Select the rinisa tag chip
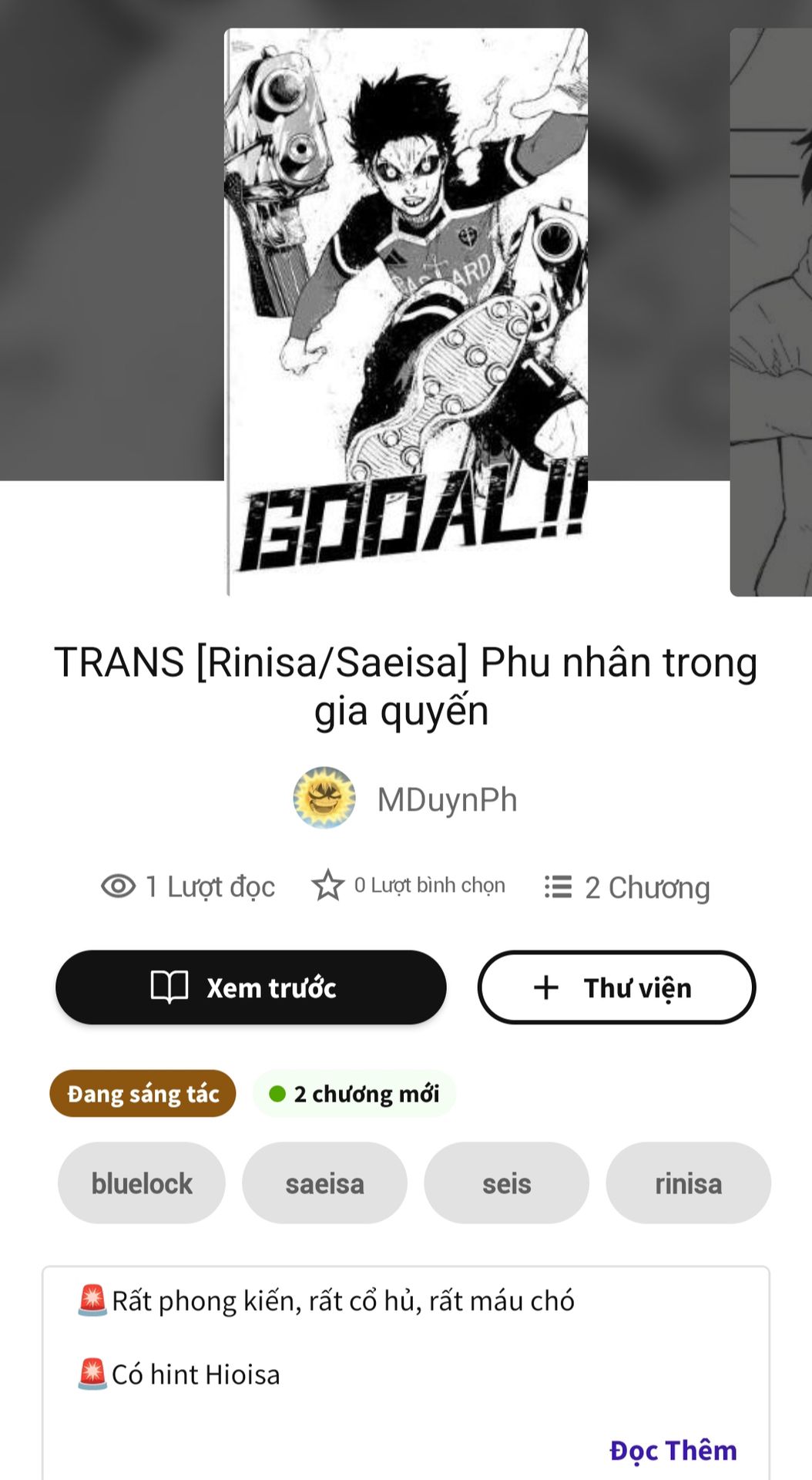 688,1183
